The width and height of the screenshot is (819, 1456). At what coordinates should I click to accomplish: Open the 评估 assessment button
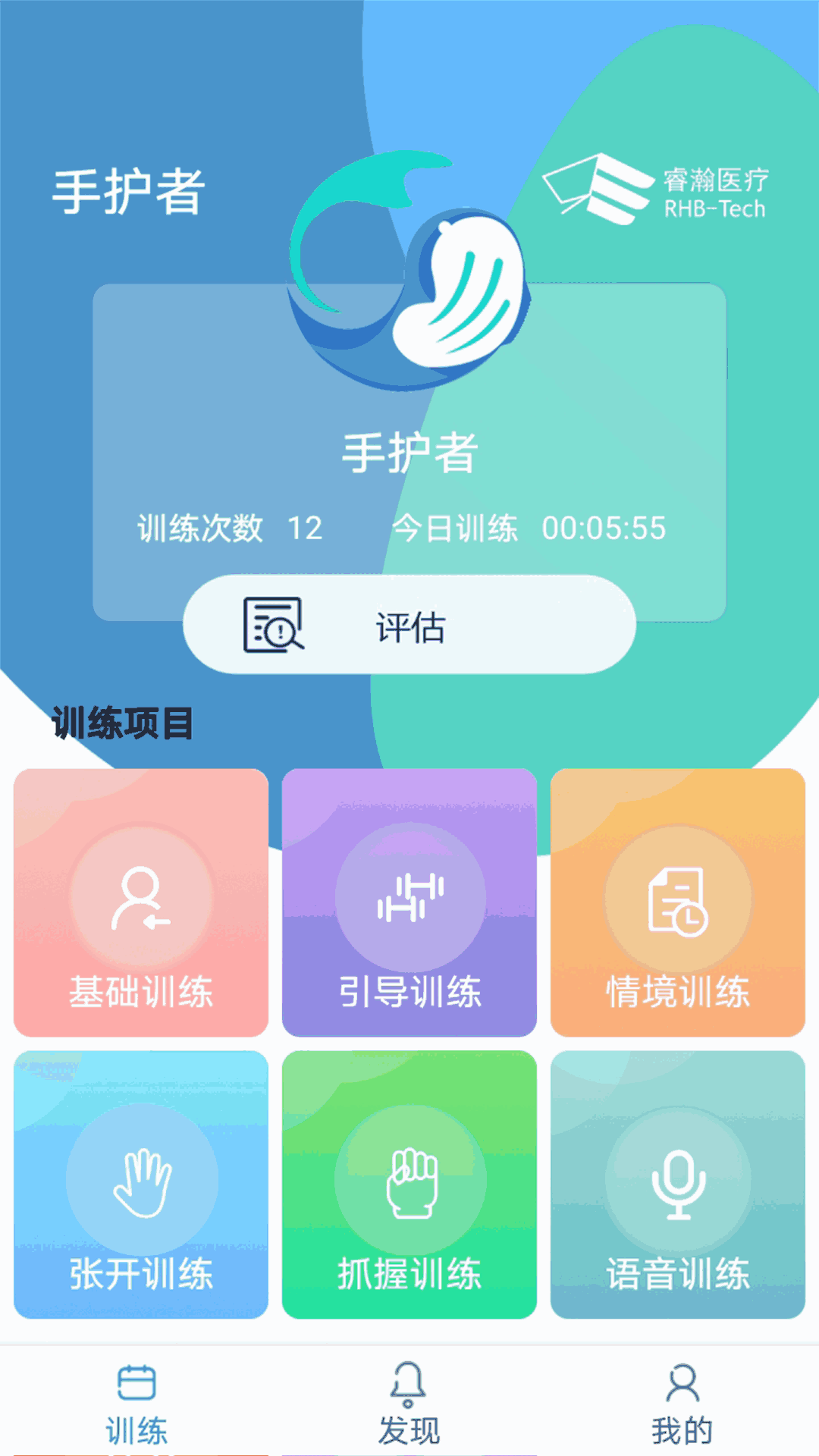409,625
